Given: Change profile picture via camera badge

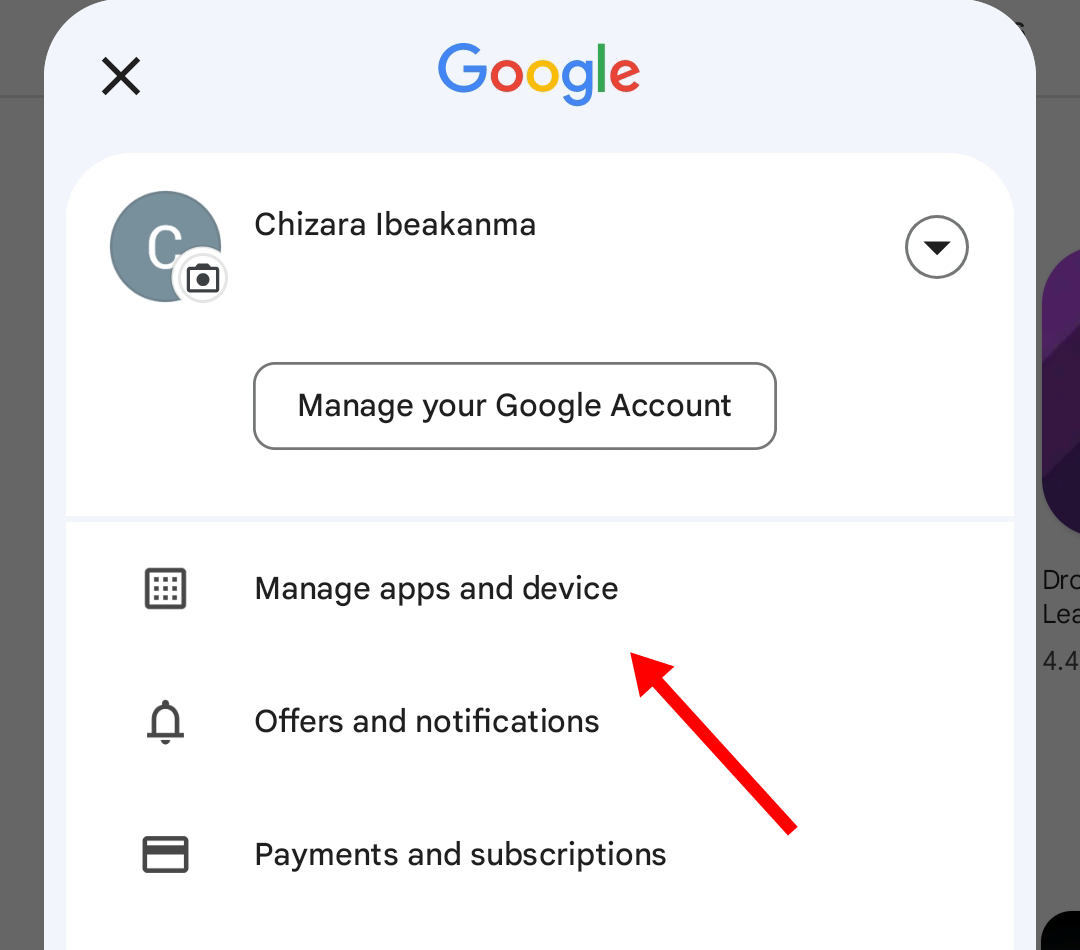Looking at the screenshot, I should click(202, 278).
